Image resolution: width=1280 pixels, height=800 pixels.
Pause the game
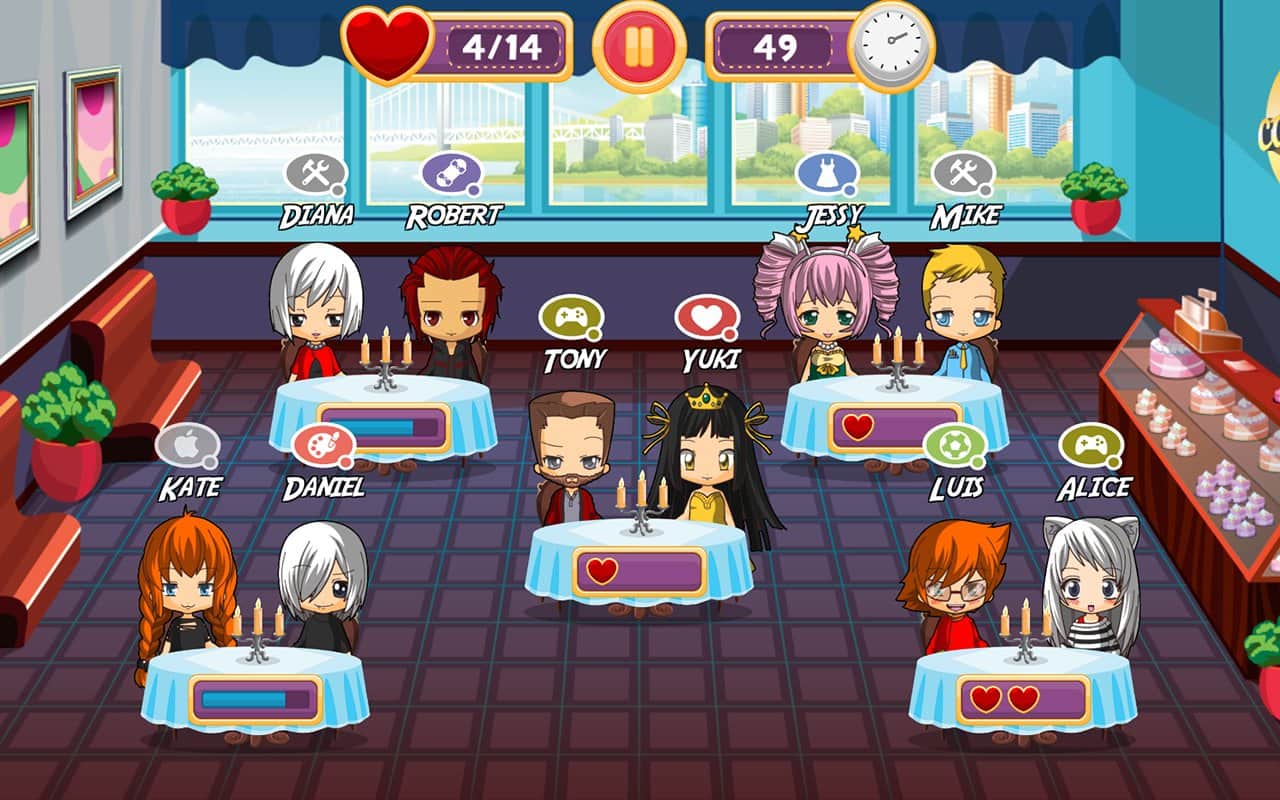[639, 46]
